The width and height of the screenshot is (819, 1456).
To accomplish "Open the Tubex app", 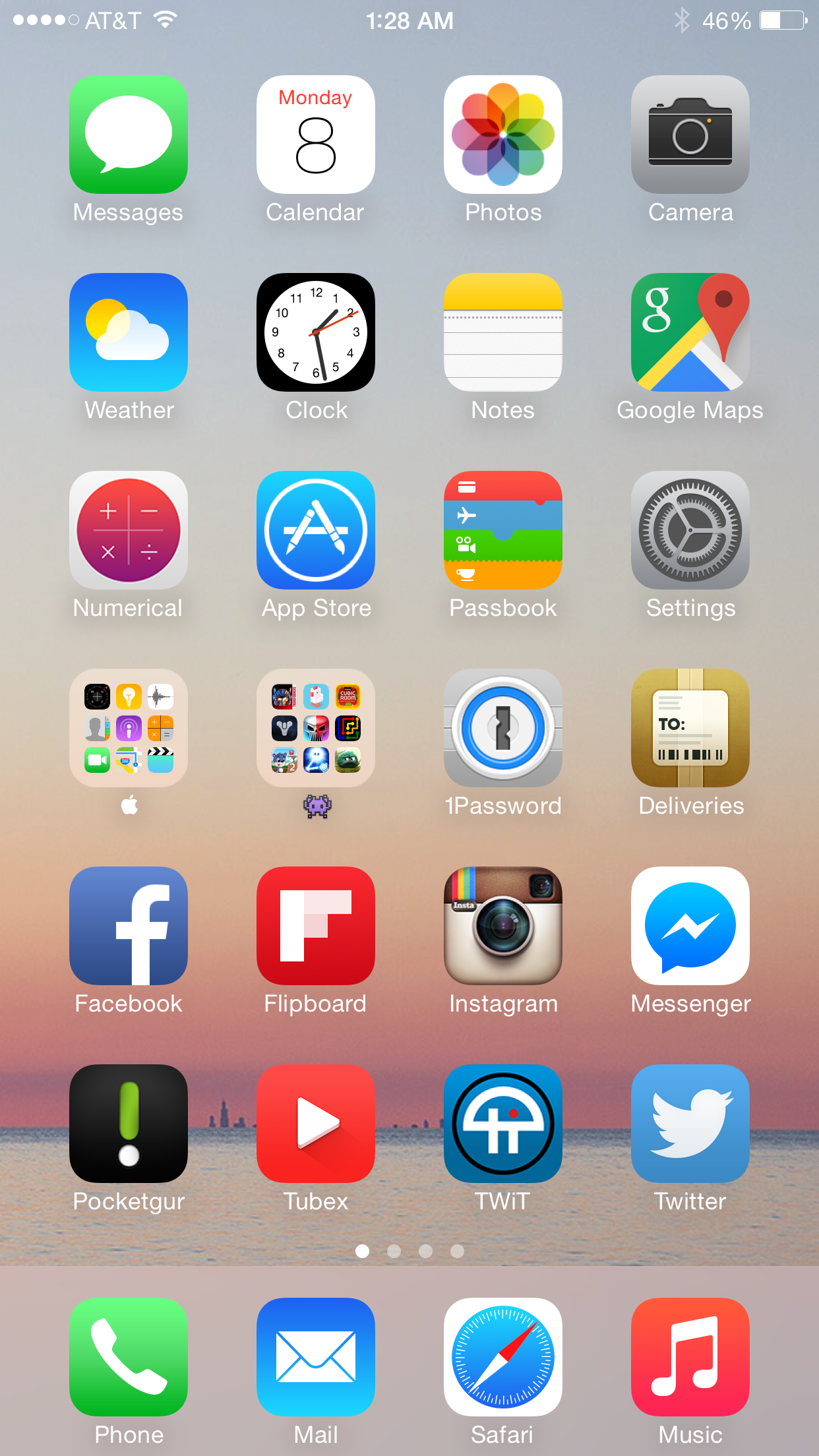I will point(316,1124).
